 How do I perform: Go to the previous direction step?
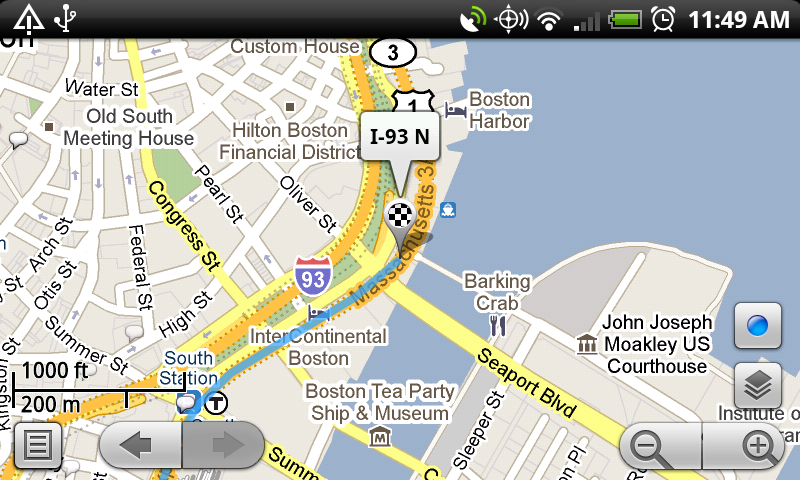140,445
